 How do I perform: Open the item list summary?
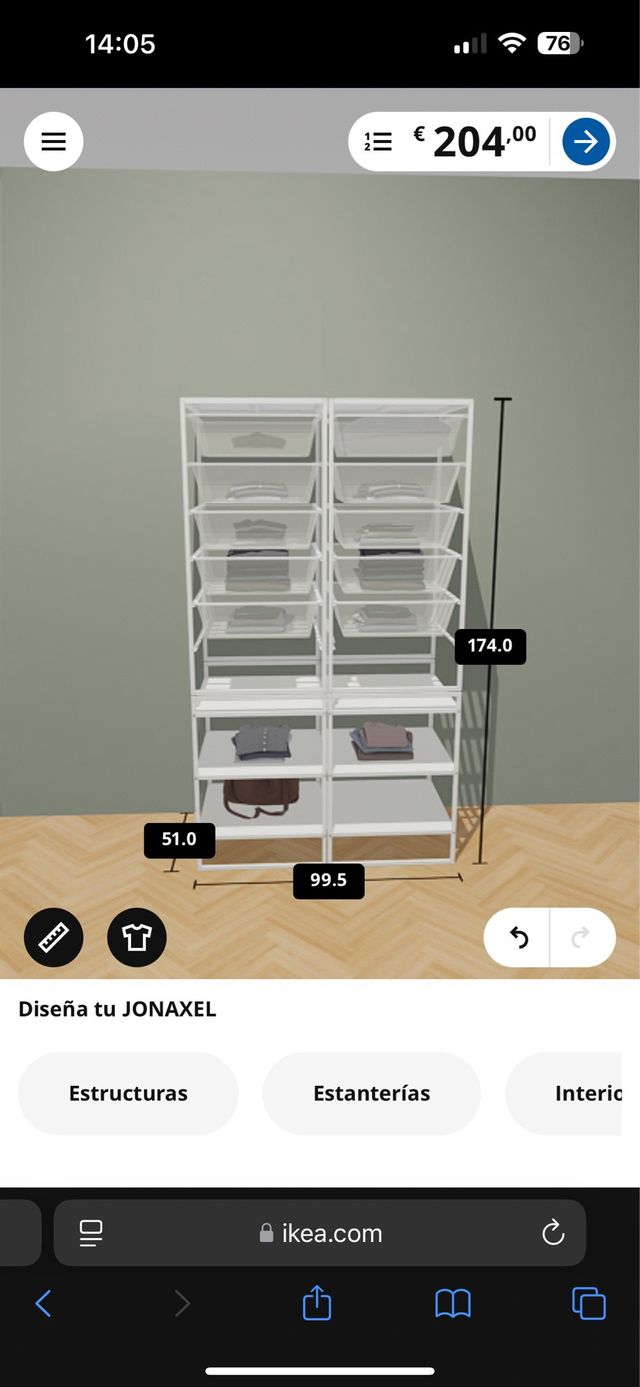click(378, 142)
